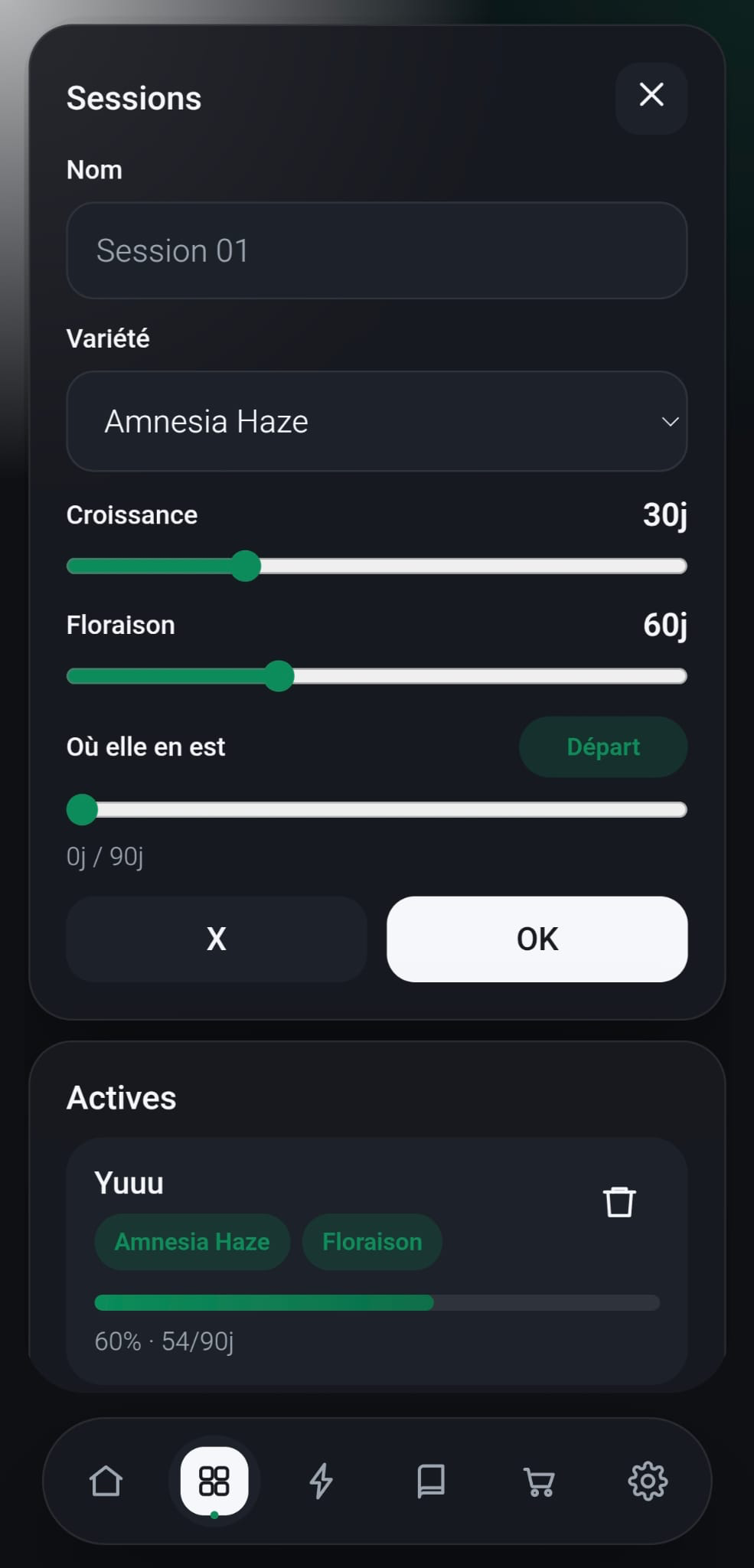
Task: Adjust the Croissance slider handle
Action: coord(246,566)
